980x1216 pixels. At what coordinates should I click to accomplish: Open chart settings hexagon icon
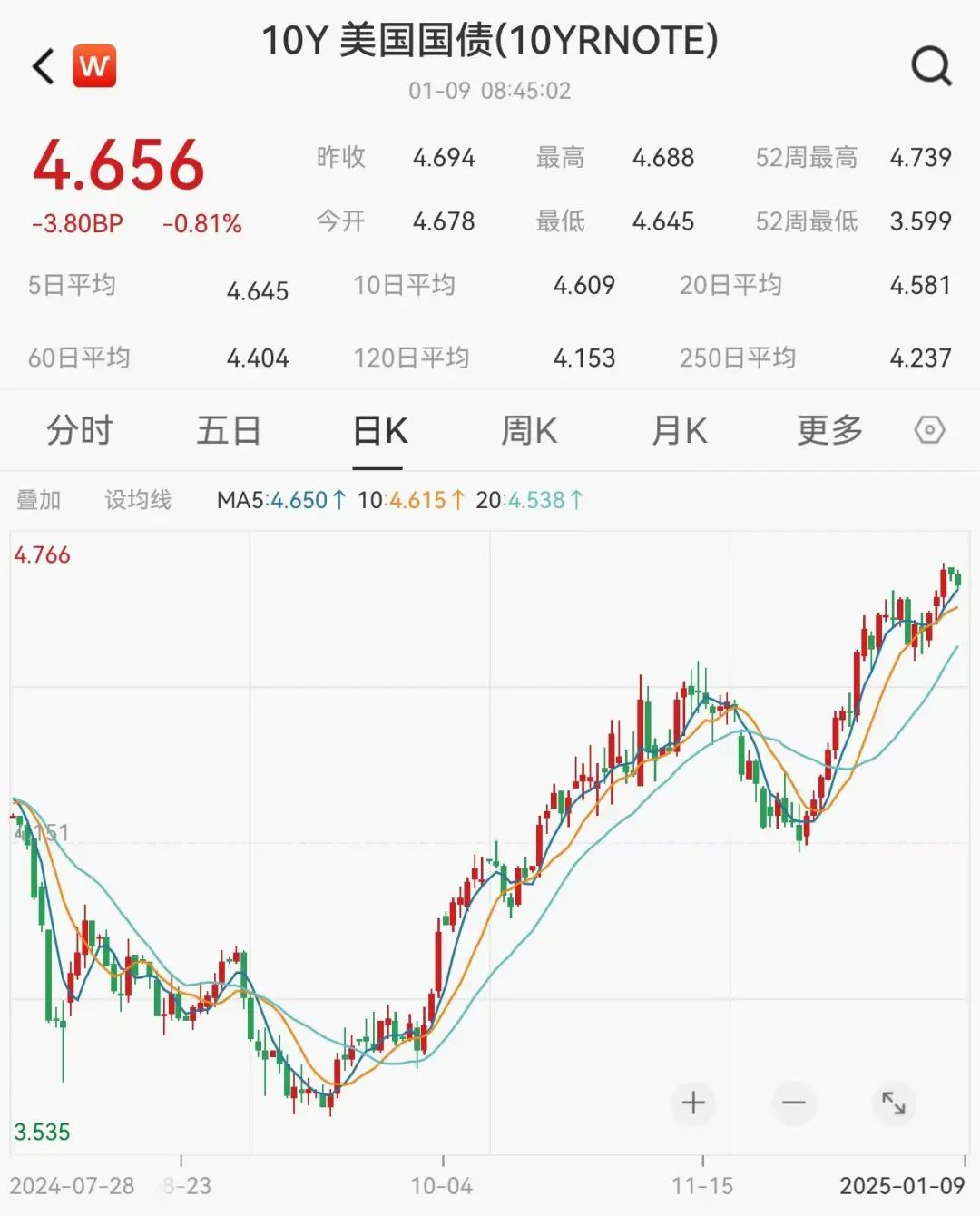pyautogui.click(x=930, y=430)
